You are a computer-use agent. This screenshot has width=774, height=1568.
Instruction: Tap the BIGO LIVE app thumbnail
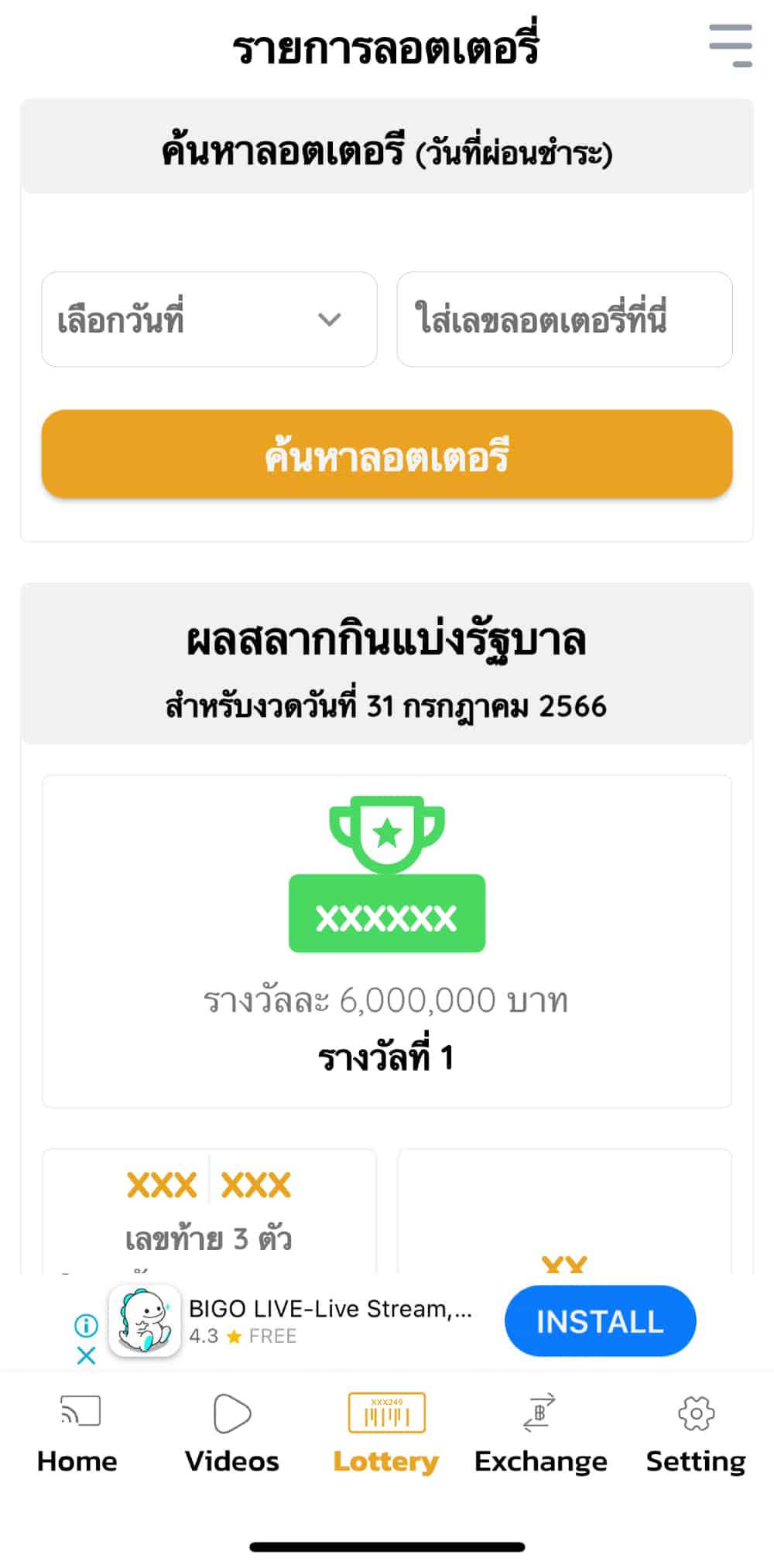coord(145,1320)
